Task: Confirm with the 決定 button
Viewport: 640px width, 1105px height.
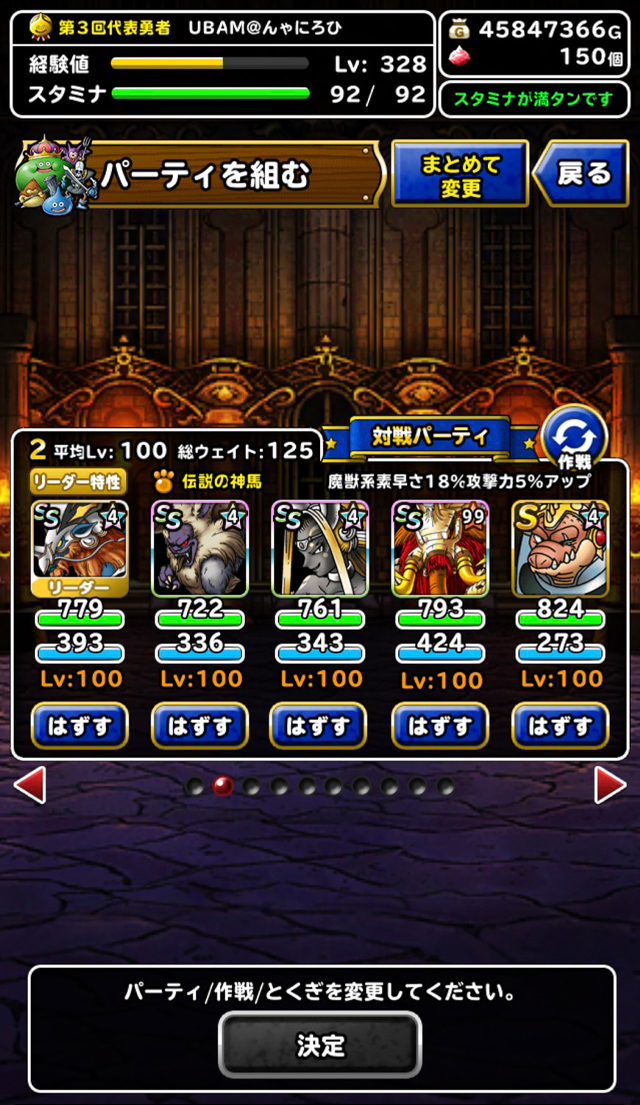Action: 320,1045
